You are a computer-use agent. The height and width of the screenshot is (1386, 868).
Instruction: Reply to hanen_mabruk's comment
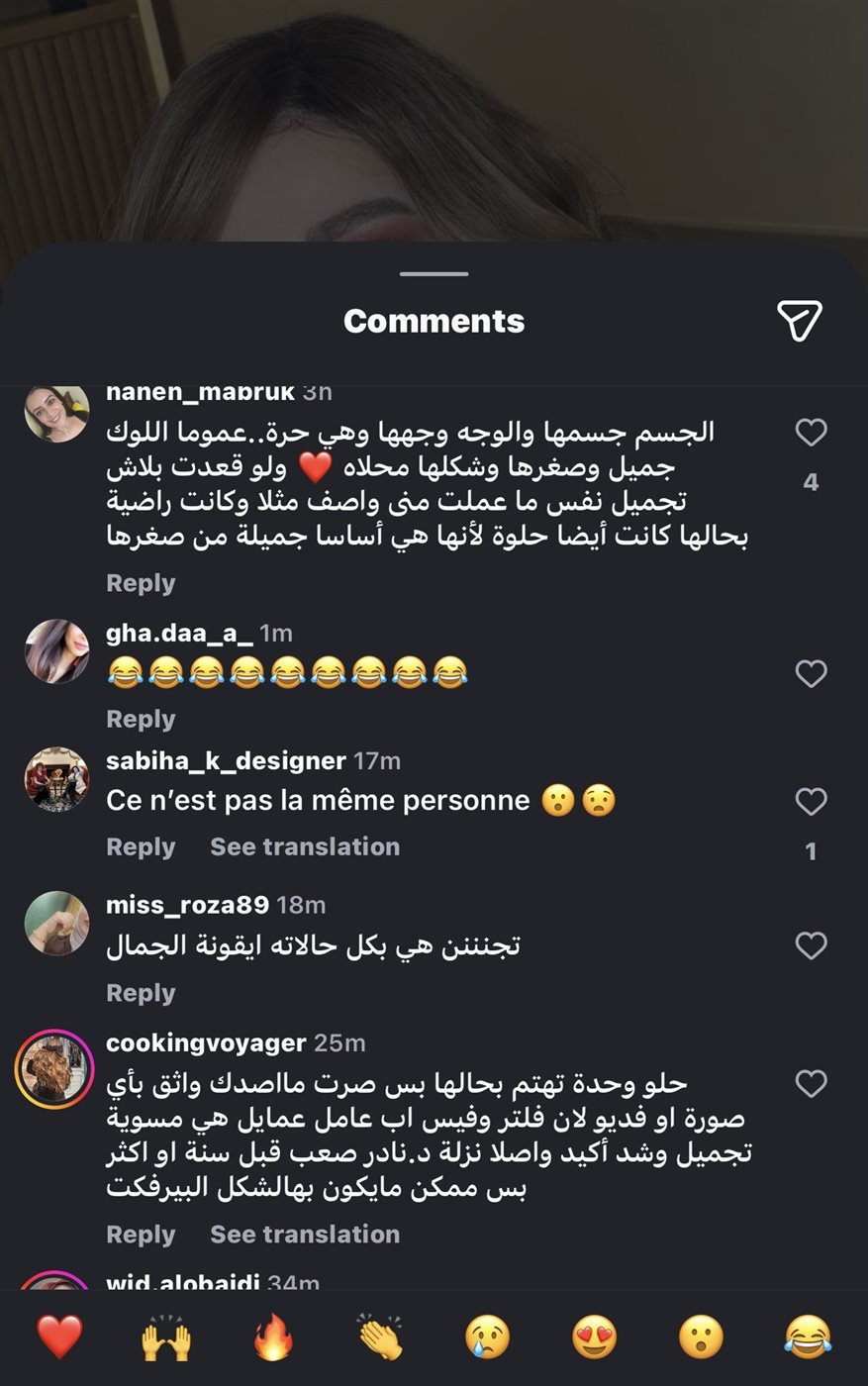(141, 583)
